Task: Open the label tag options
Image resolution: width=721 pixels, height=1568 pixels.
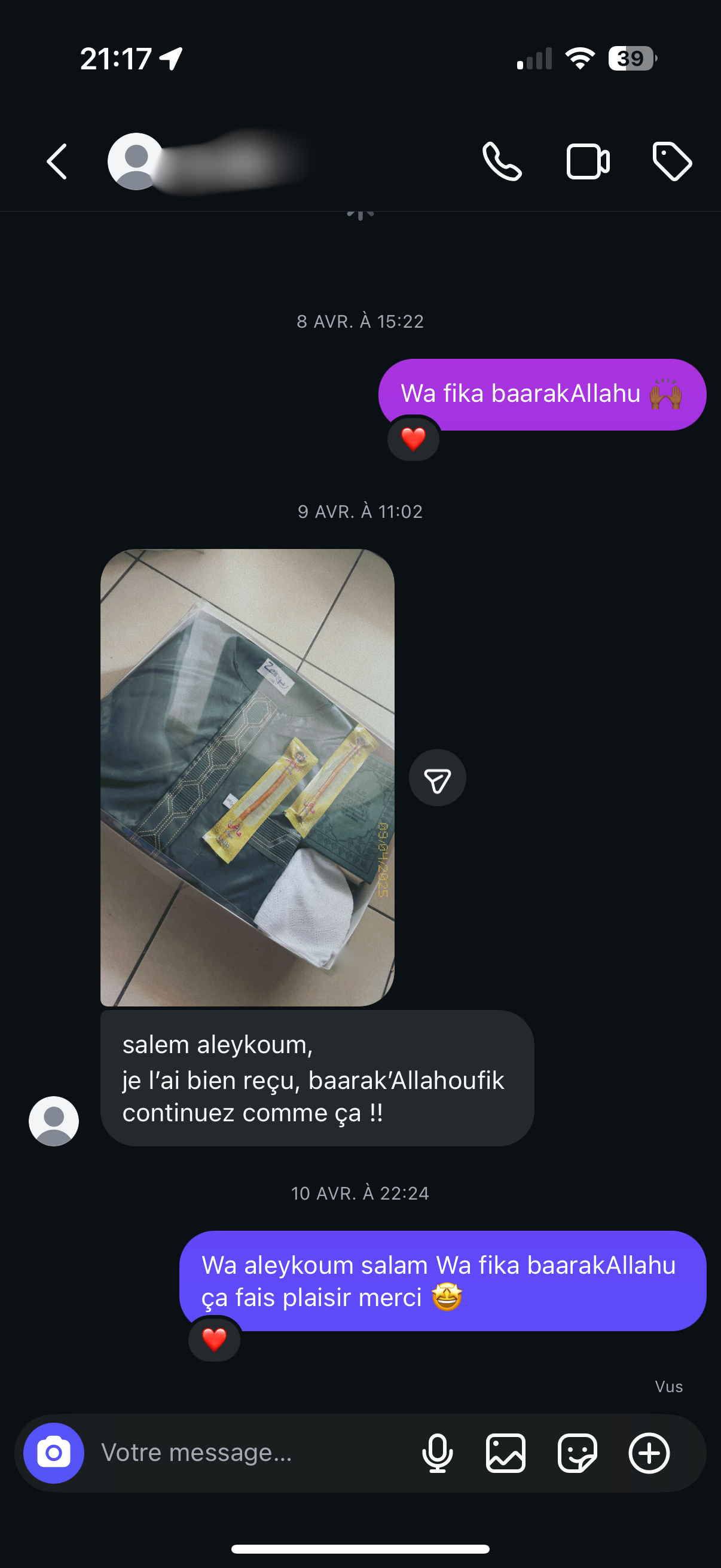Action: [672, 162]
